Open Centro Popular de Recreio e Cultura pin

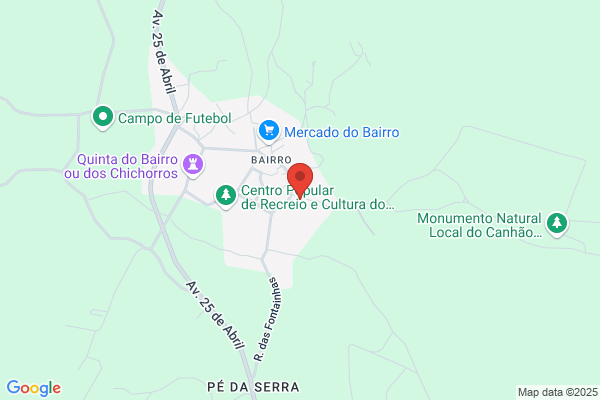226,196
